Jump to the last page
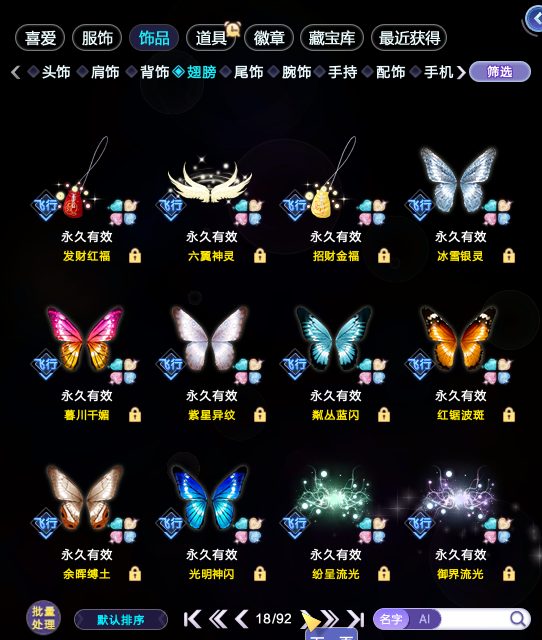Screen dimensions: 542x640 pyautogui.click(x=355, y=619)
